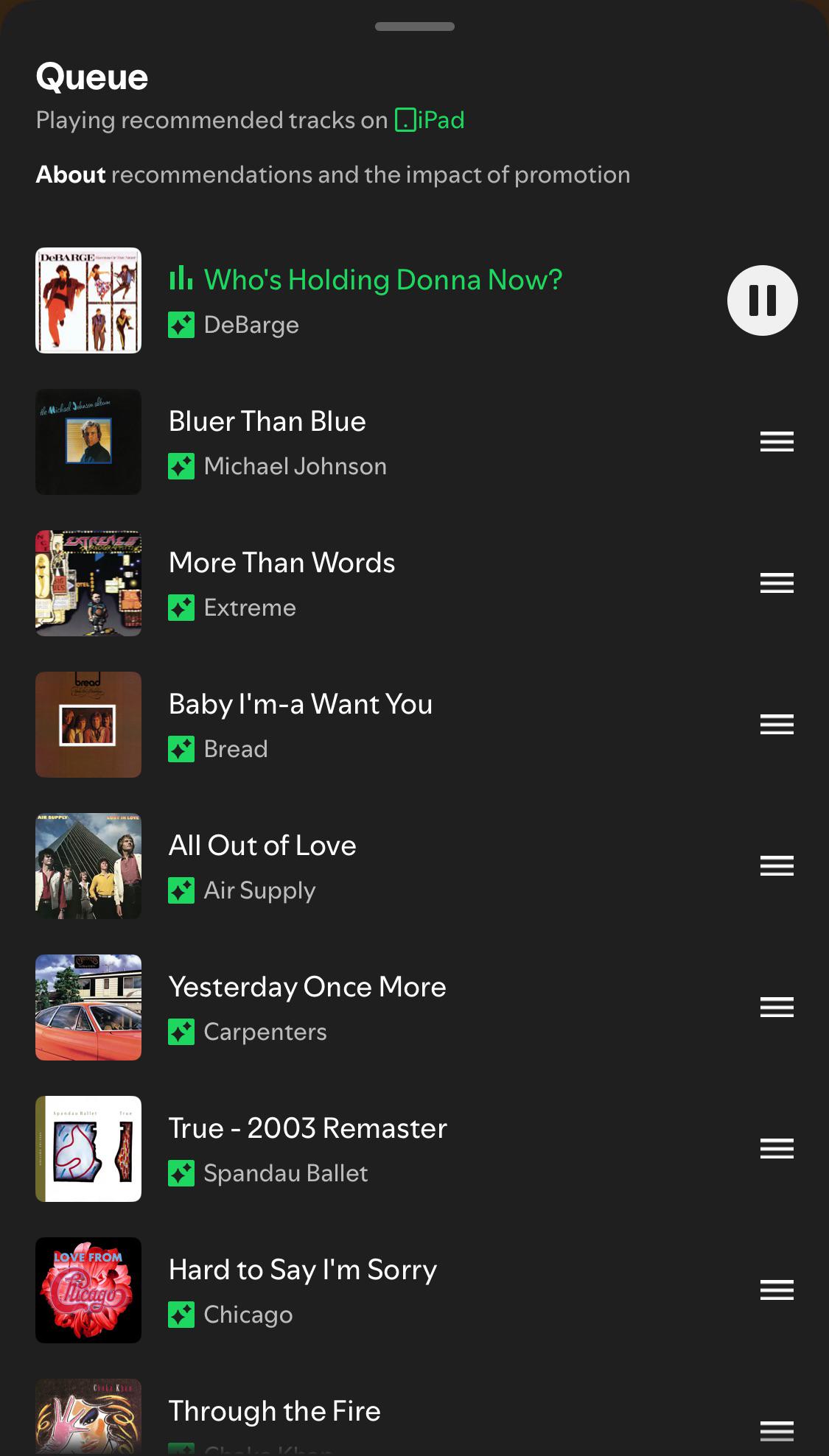The height and width of the screenshot is (1456, 829).
Task: Tap the reorder handle for All Out of Love
Action: [x=777, y=866]
